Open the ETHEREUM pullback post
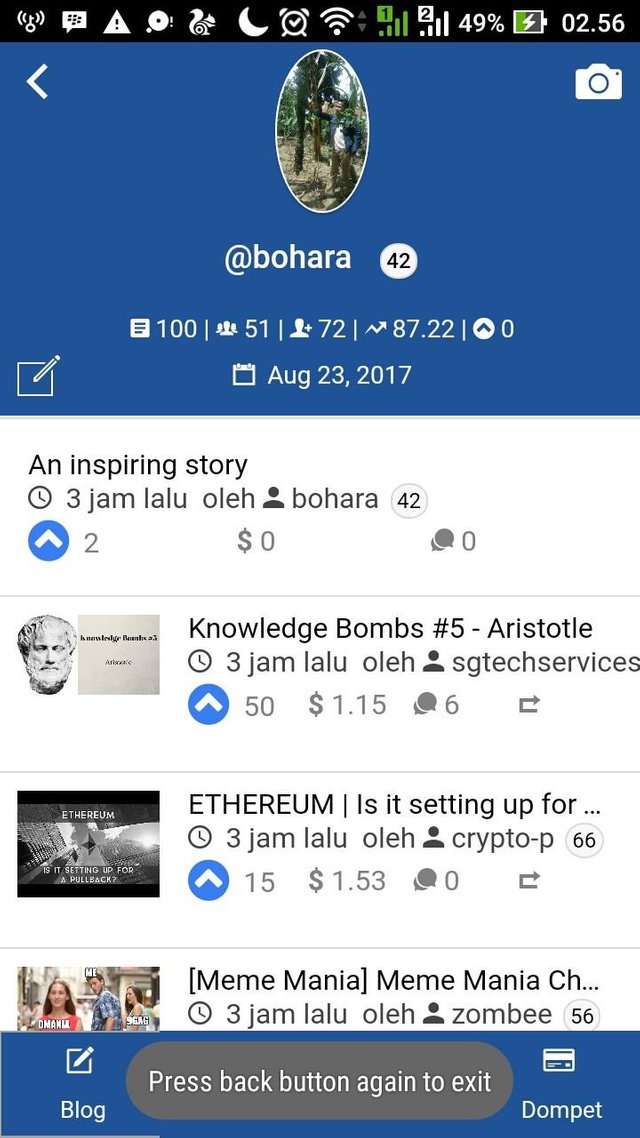640x1138 pixels. coord(394,804)
